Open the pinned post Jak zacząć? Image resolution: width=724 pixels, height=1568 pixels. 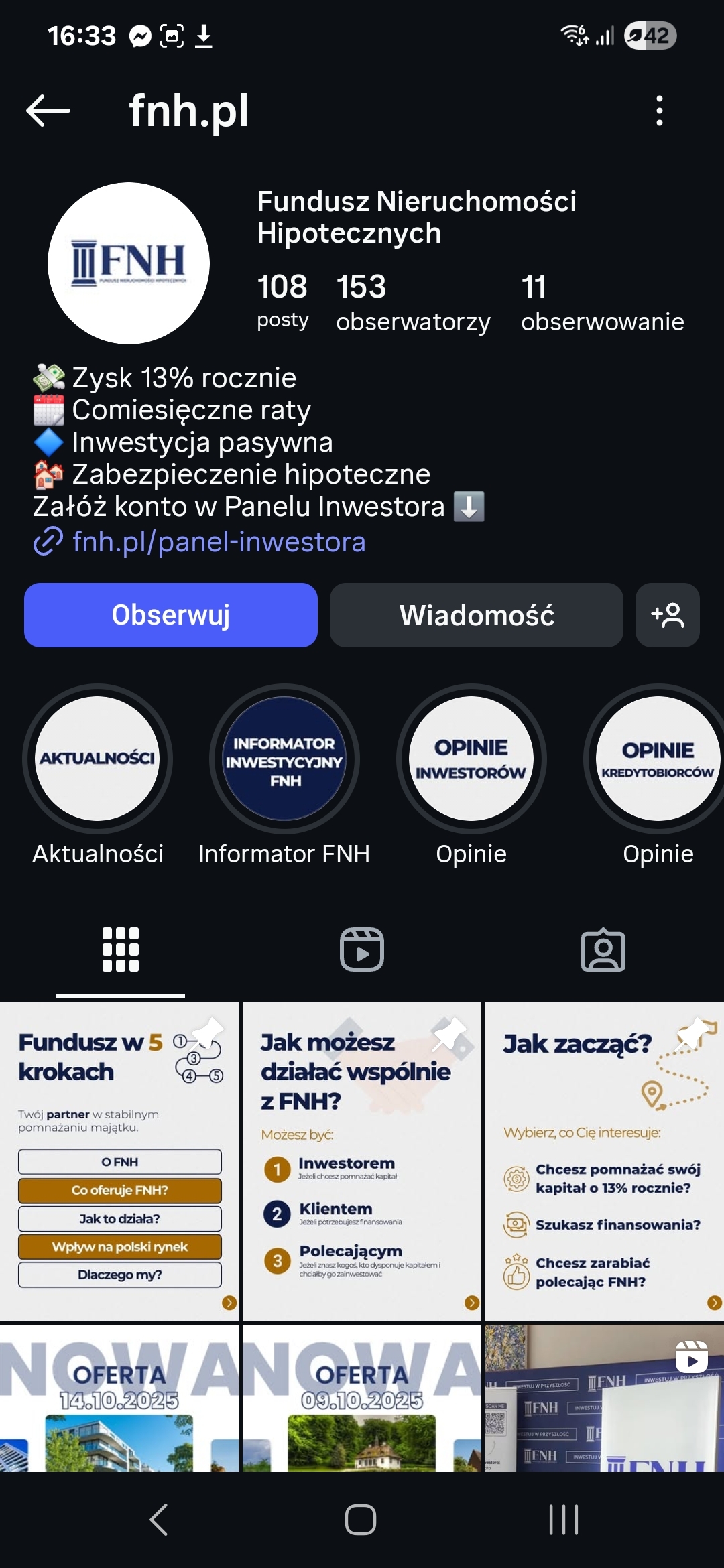click(604, 1161)
